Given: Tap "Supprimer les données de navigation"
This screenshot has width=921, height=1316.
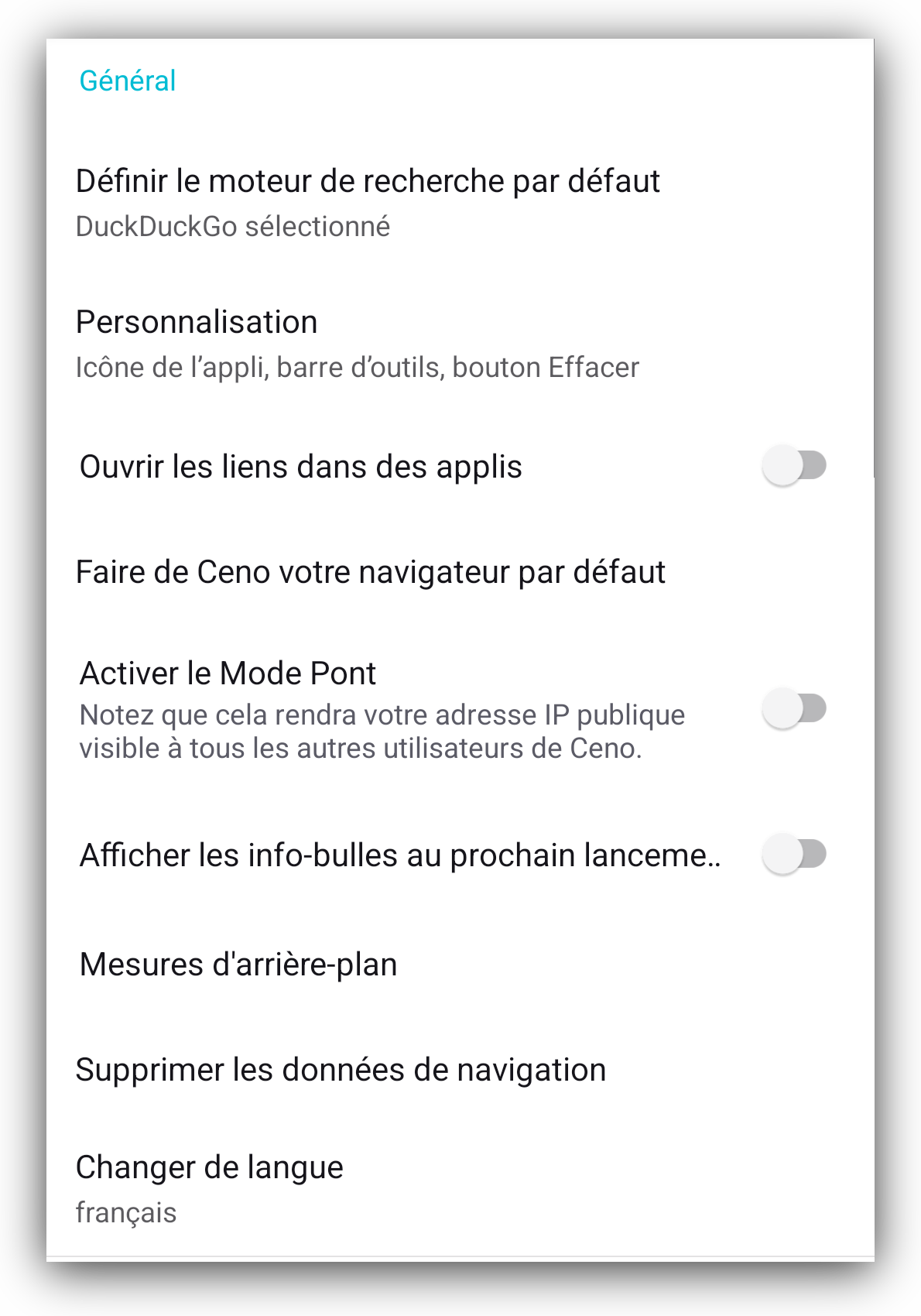Looking at the screenshot, I should pyautogui.click(x=341, y=1068).
